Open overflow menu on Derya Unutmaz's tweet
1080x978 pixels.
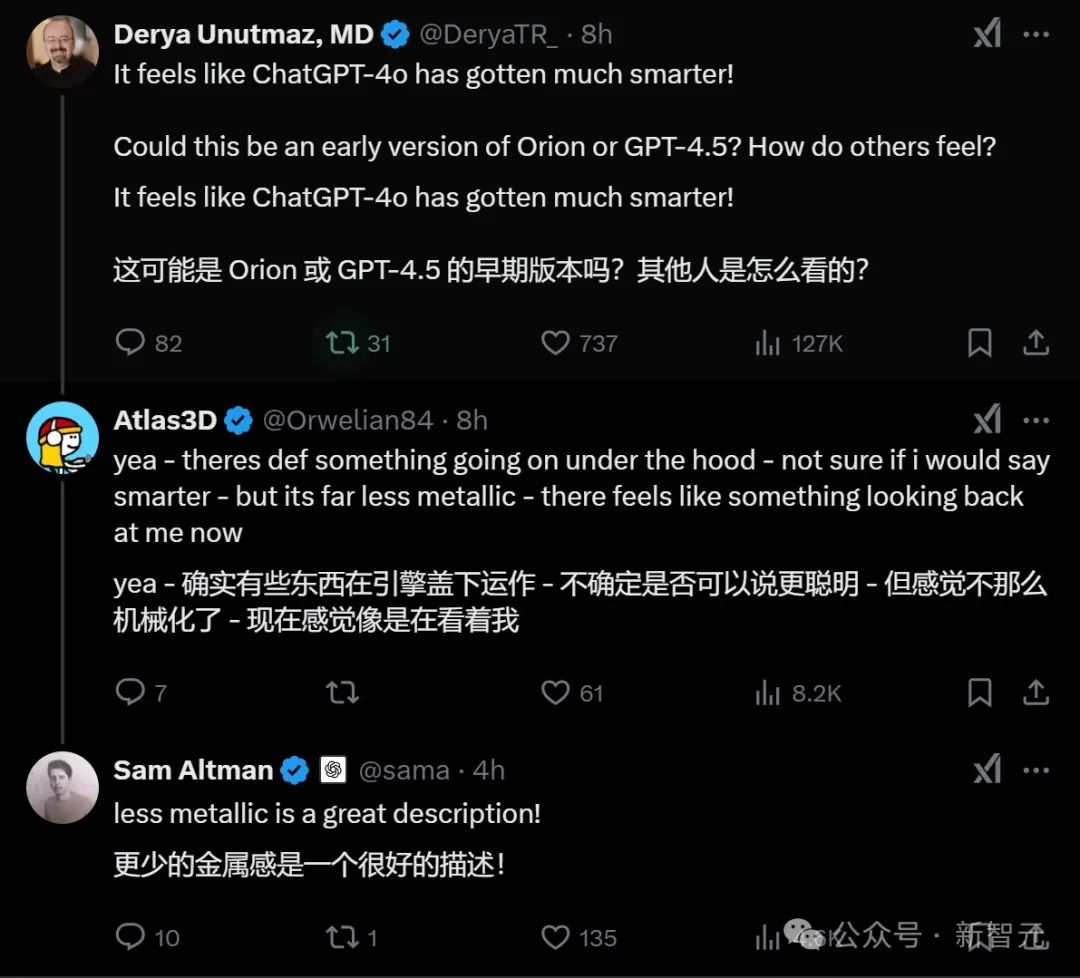point(1036,35)
